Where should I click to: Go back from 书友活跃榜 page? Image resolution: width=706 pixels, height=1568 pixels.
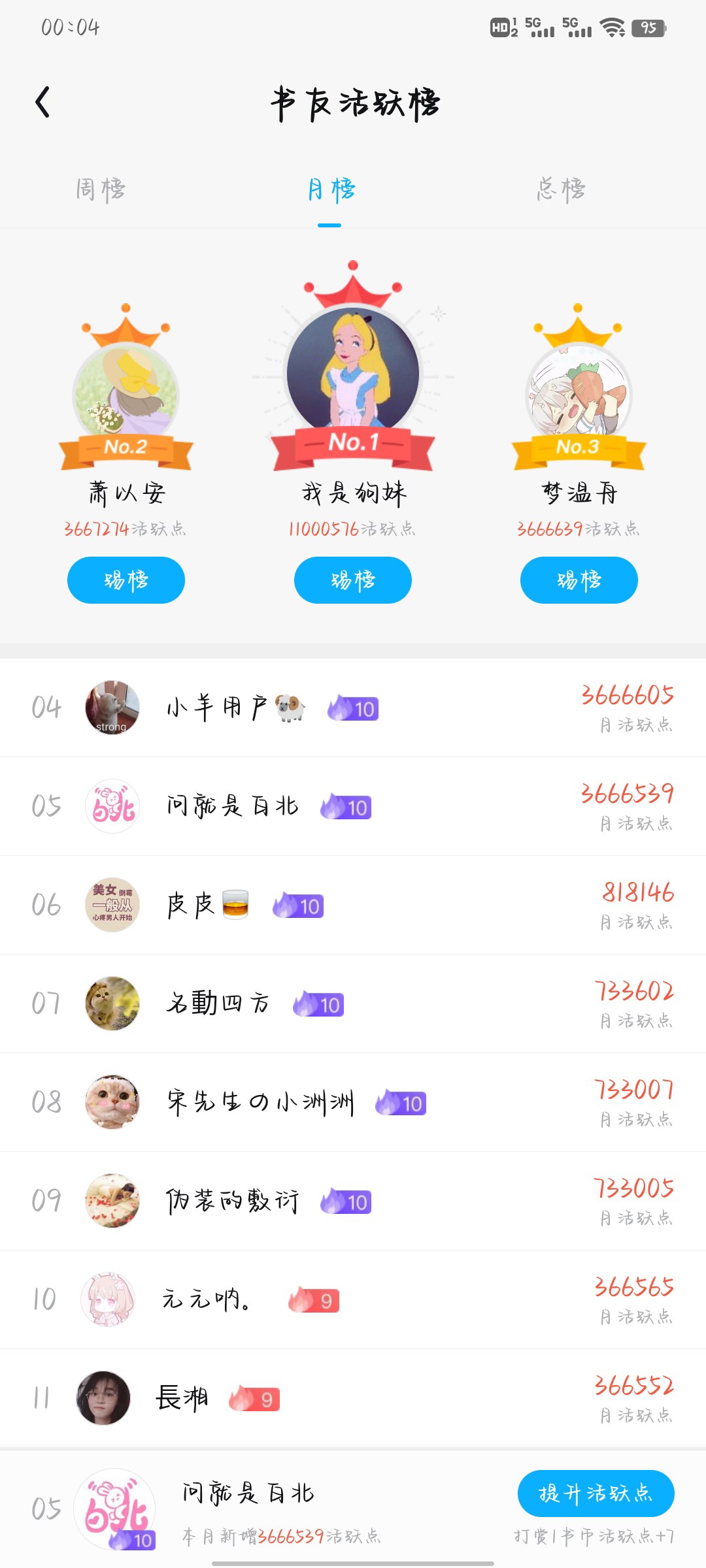point(43,103)
